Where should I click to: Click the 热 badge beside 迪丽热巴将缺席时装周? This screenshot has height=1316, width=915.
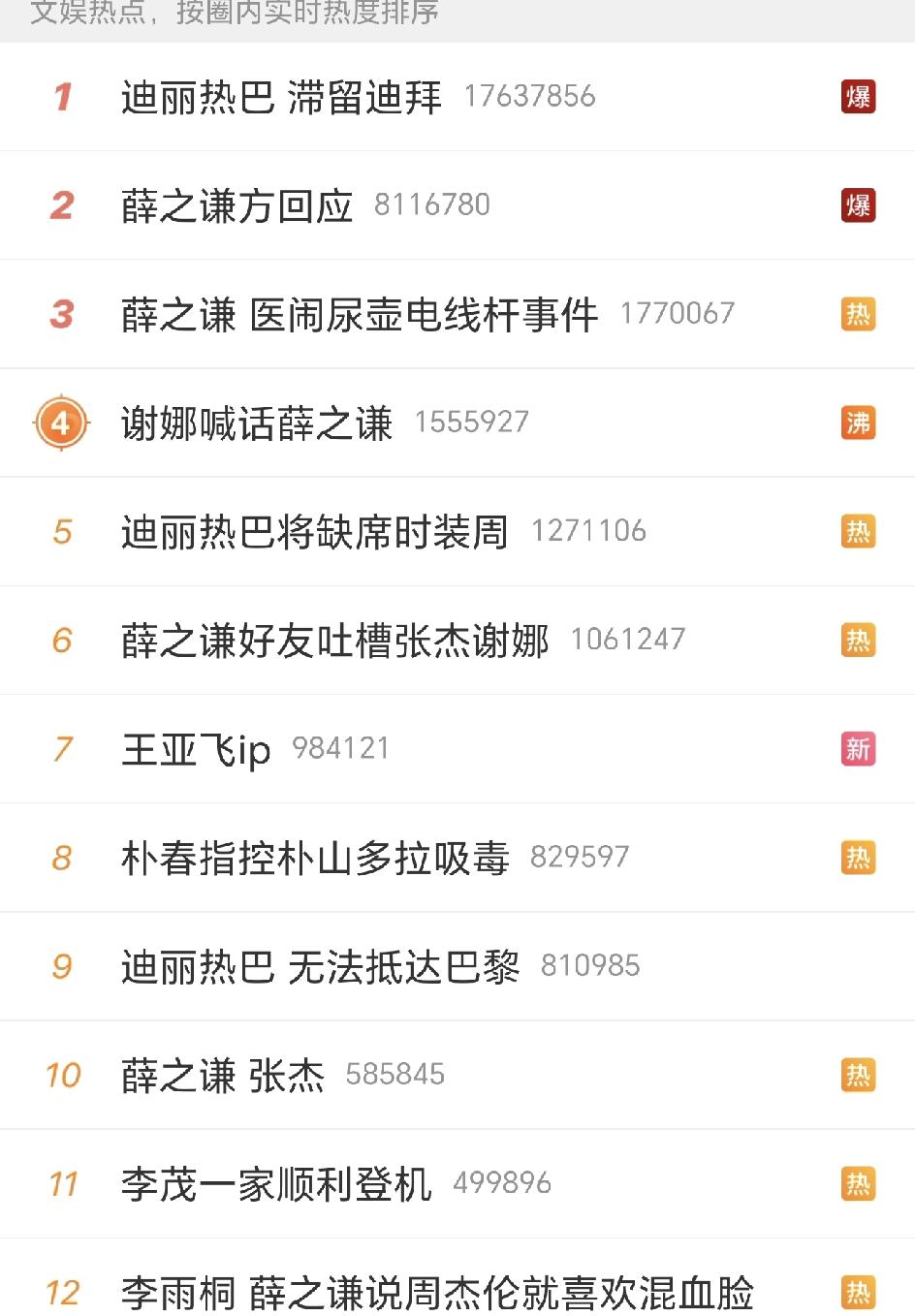pyautogui.click(x=857, y=532)
